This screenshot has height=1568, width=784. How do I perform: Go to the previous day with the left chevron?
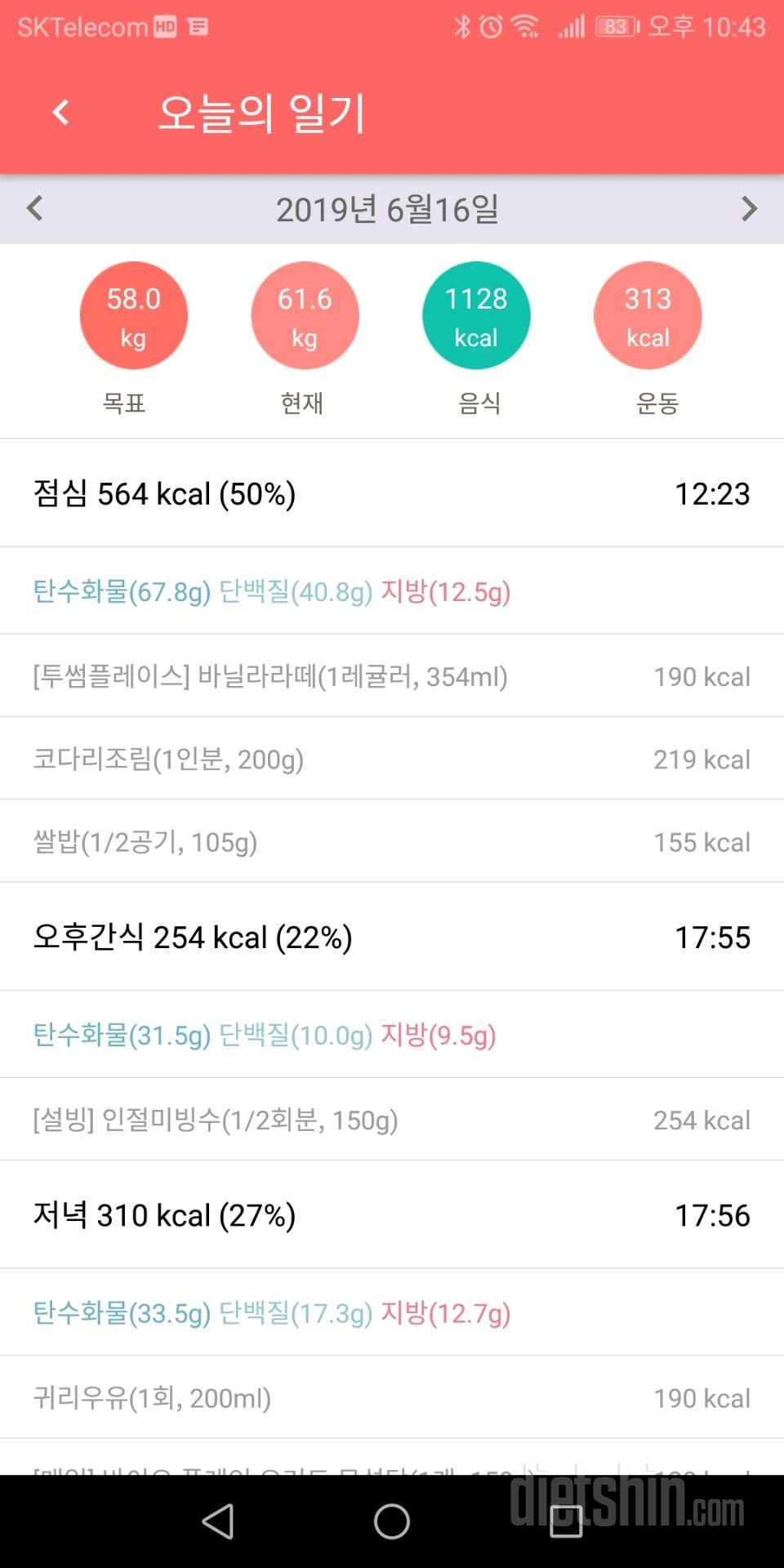[34, 210]
